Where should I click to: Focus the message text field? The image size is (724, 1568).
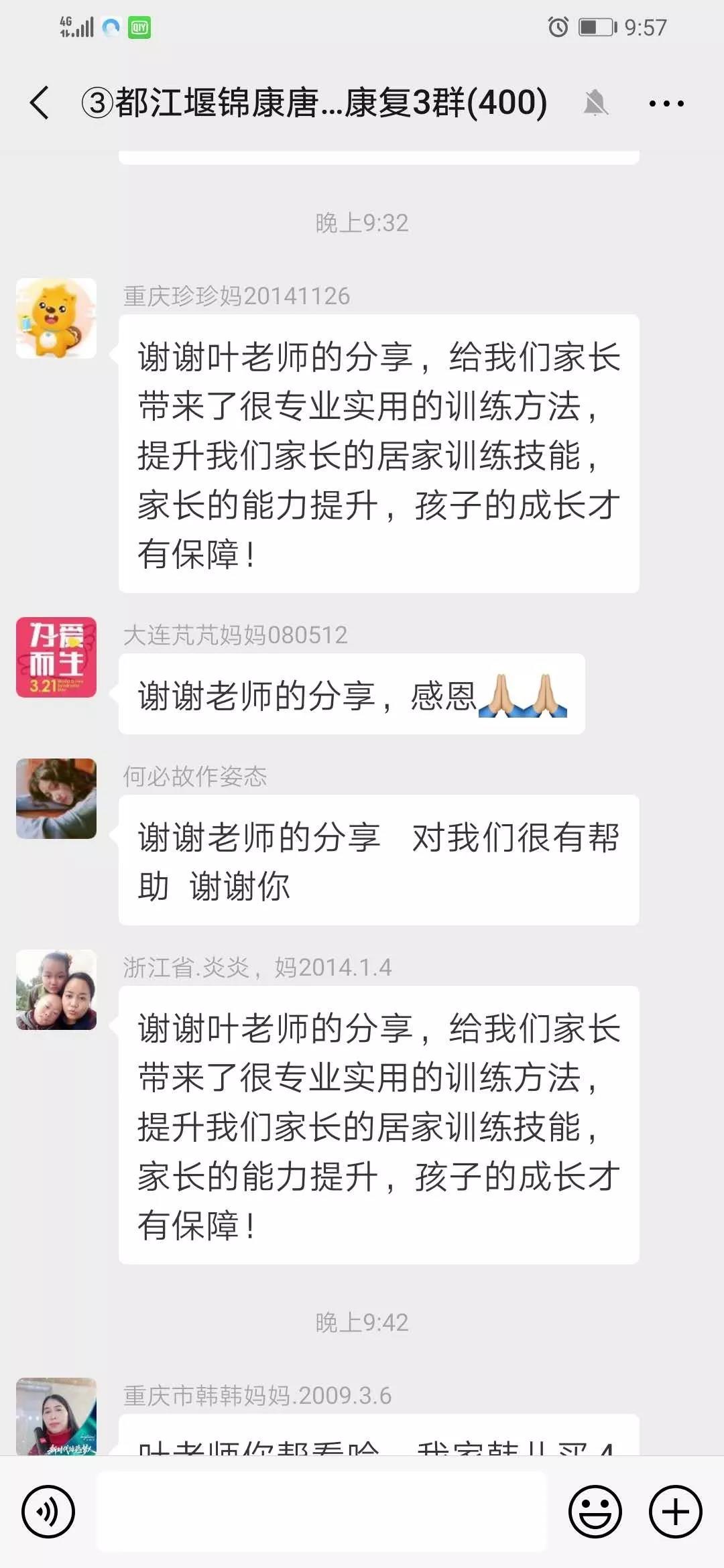click(322, 1511)
